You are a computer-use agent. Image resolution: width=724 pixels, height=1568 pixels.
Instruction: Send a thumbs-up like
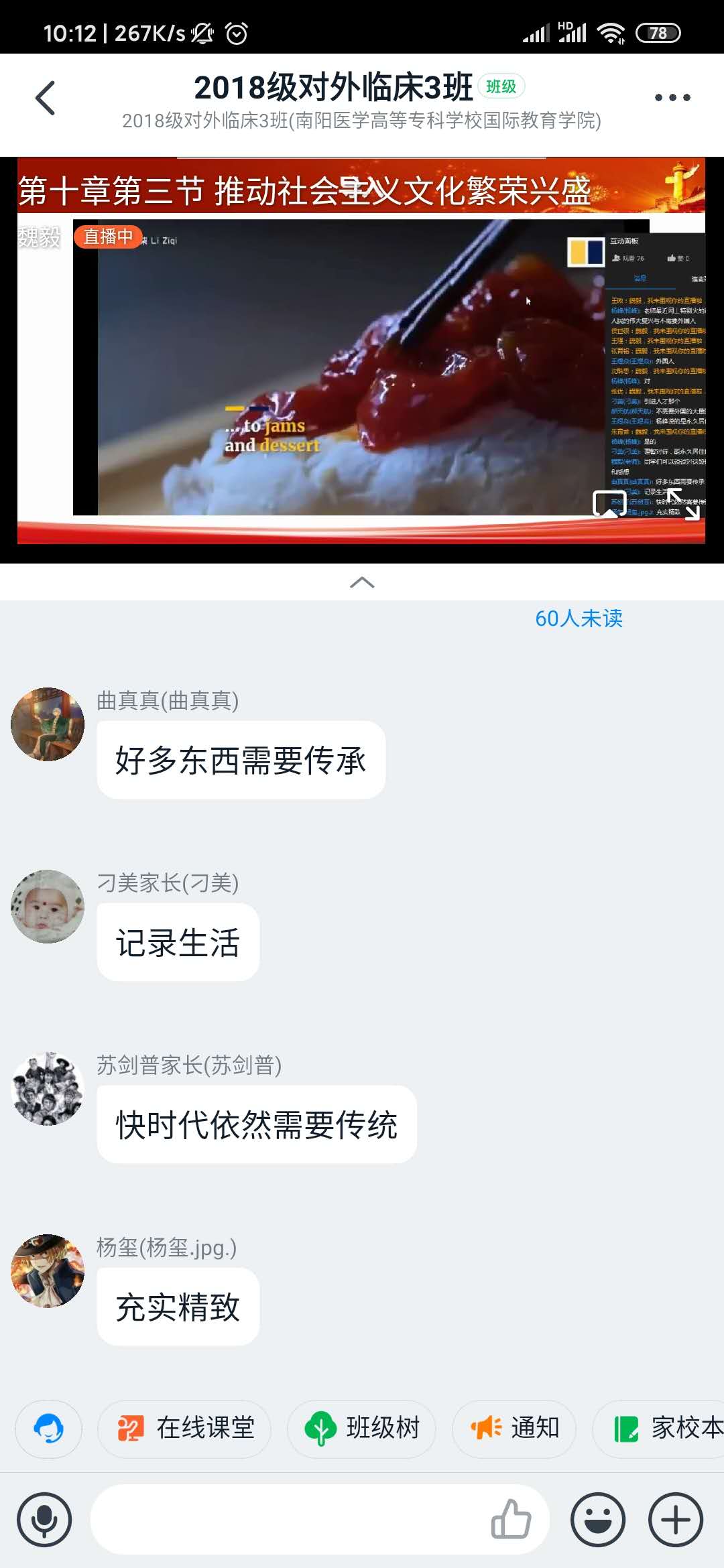511,1520
